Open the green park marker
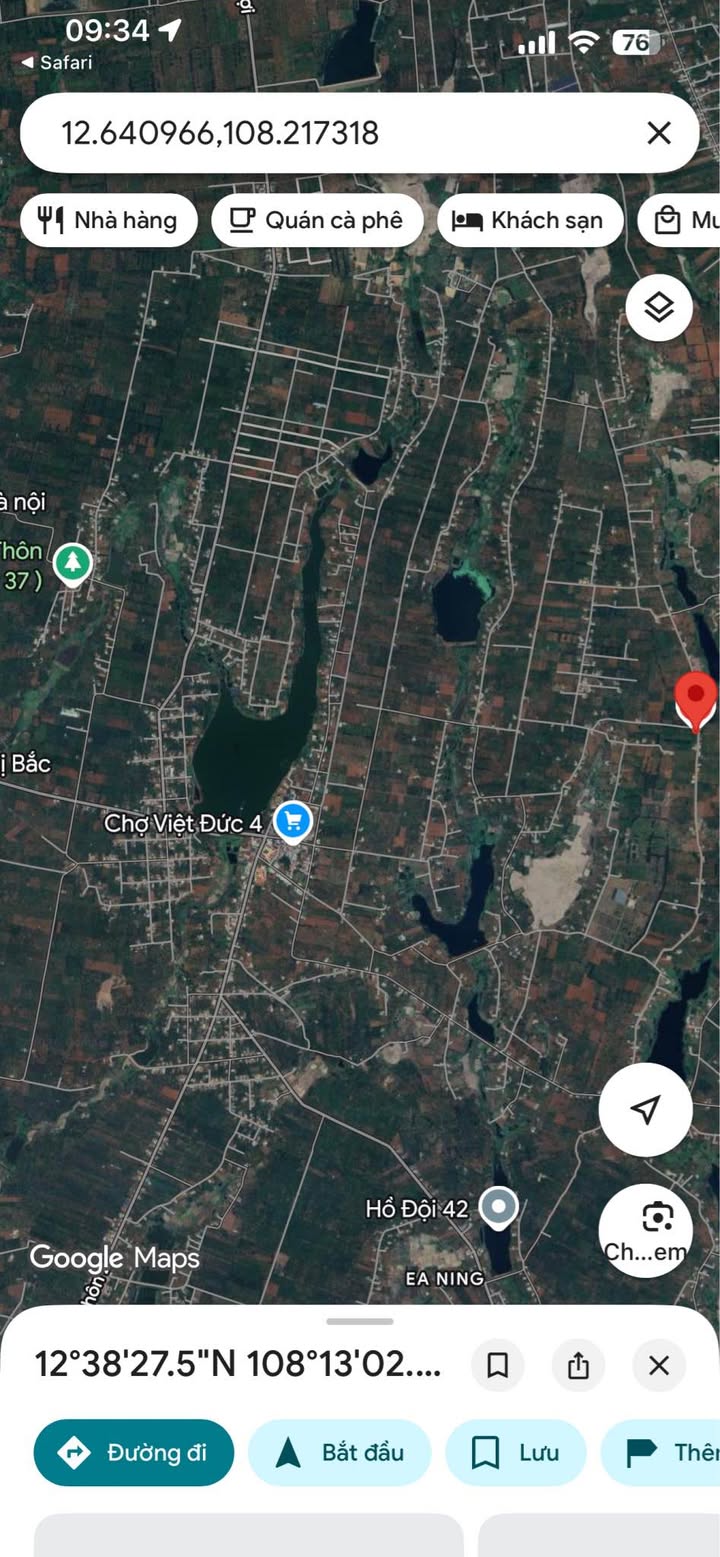The image size is (720, 1557). tap(72, 564)
